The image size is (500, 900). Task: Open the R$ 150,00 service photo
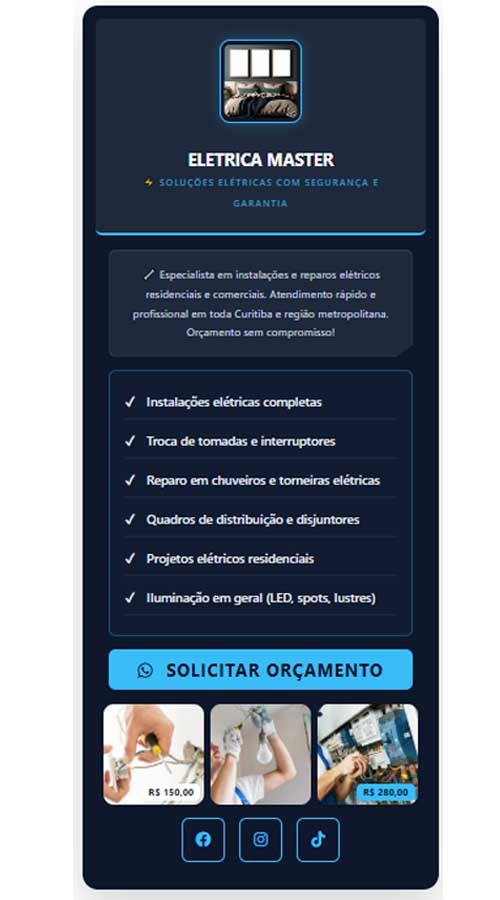point(153,754)
